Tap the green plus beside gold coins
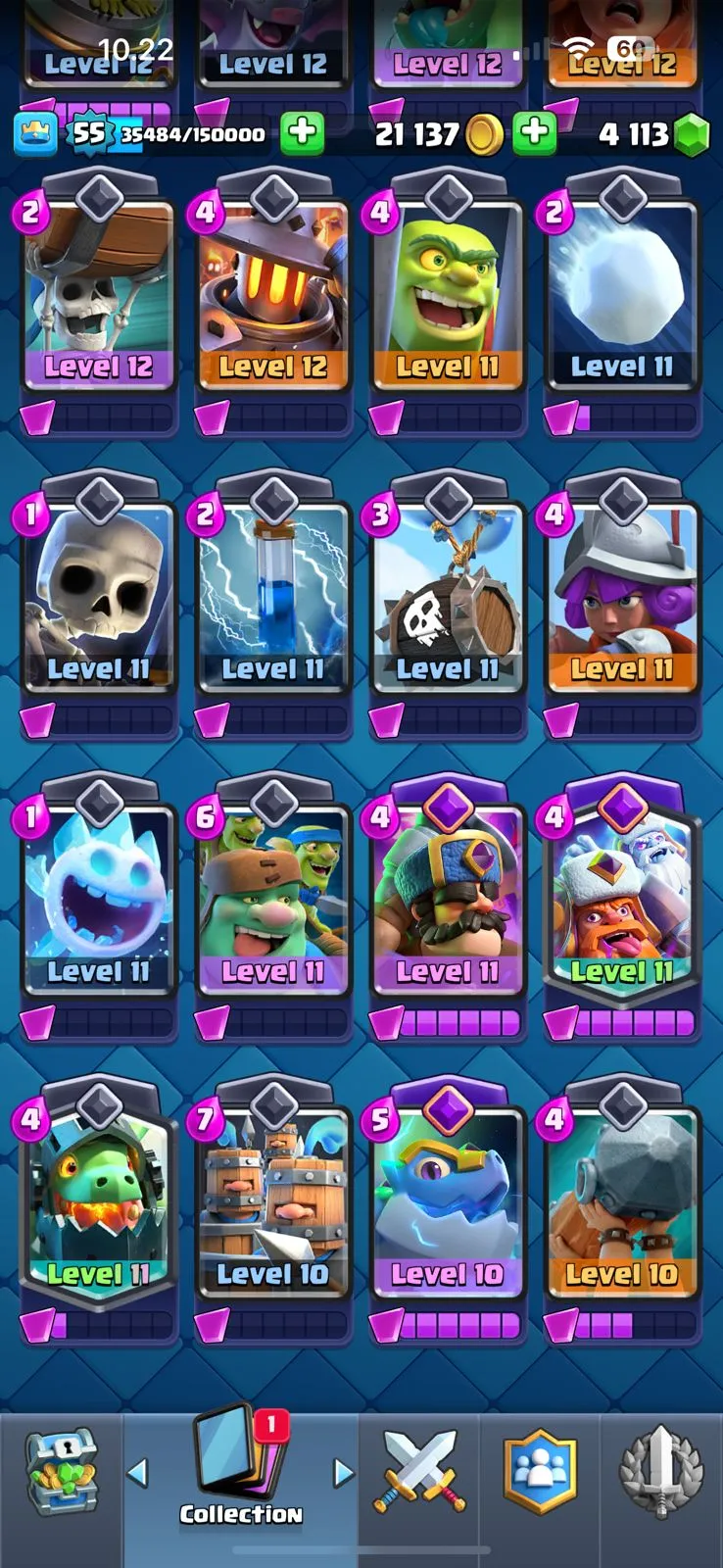Screen dimensions: 723x1568 [x=534, y=133]
